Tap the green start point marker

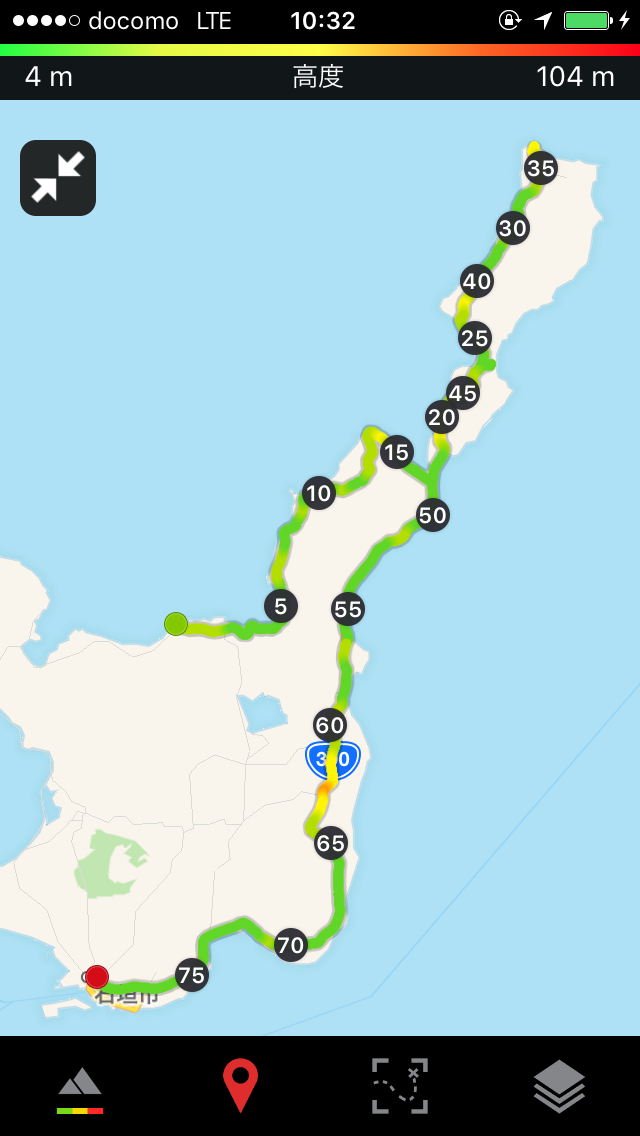tap(176, 624)
